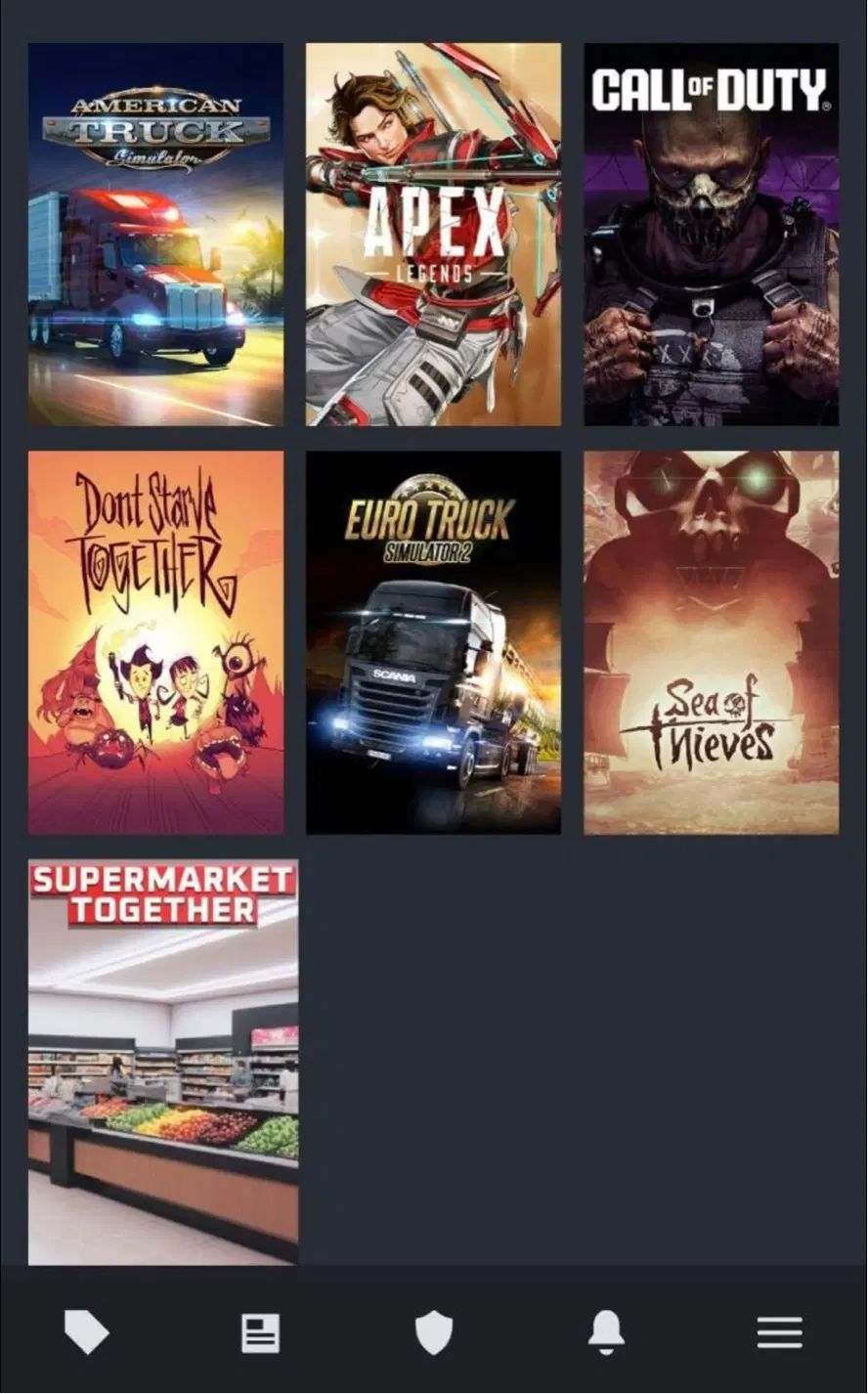Switch to the Store tag tab
This screenshot has width=868, height=1394.
click(x=86, y=1332)
